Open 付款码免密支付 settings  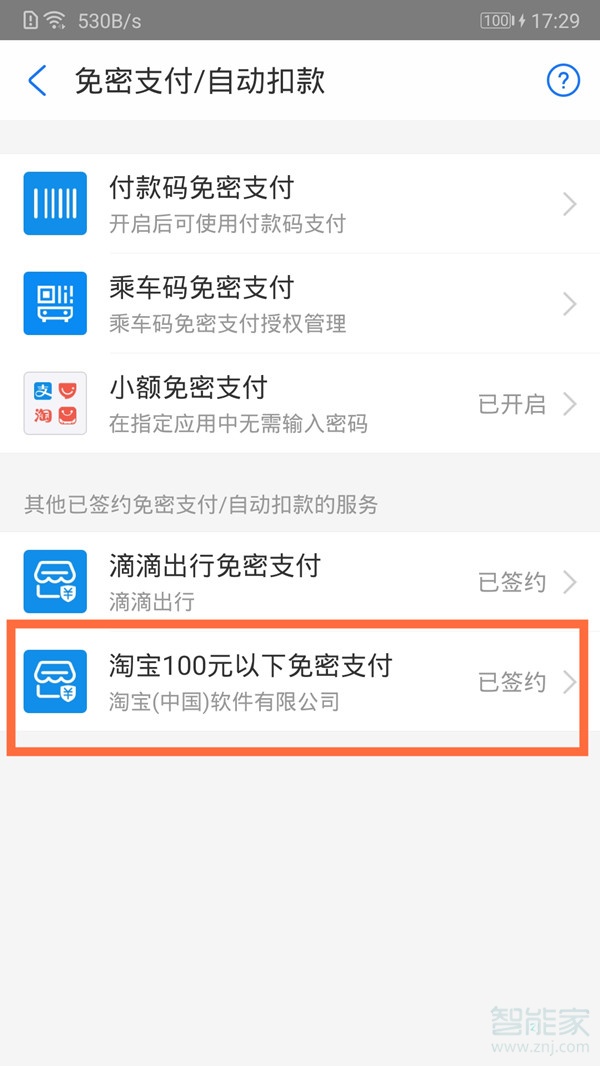pyautogui.click(x=300, y=204)
